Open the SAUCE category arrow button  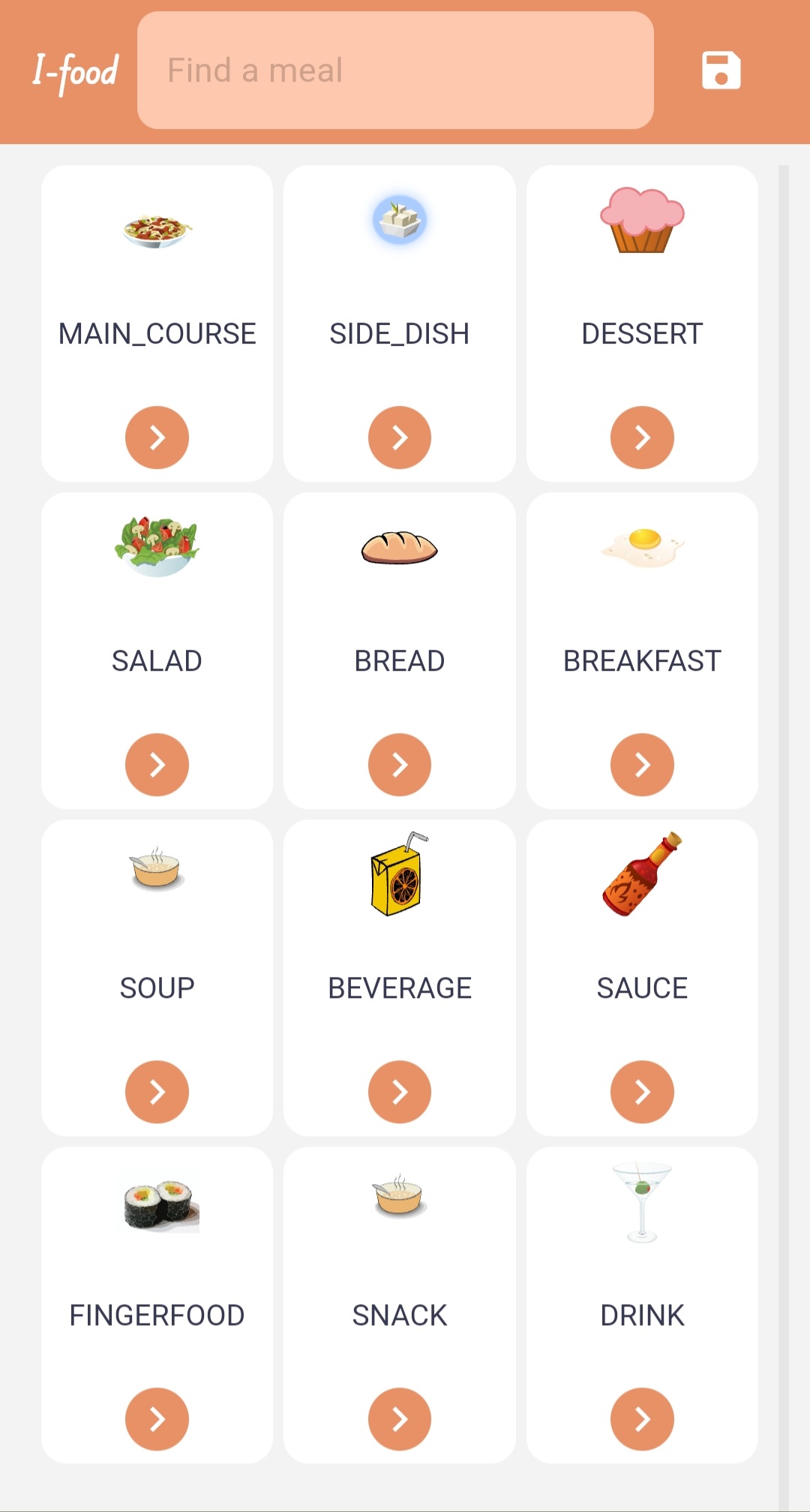tap(642, 1092)
